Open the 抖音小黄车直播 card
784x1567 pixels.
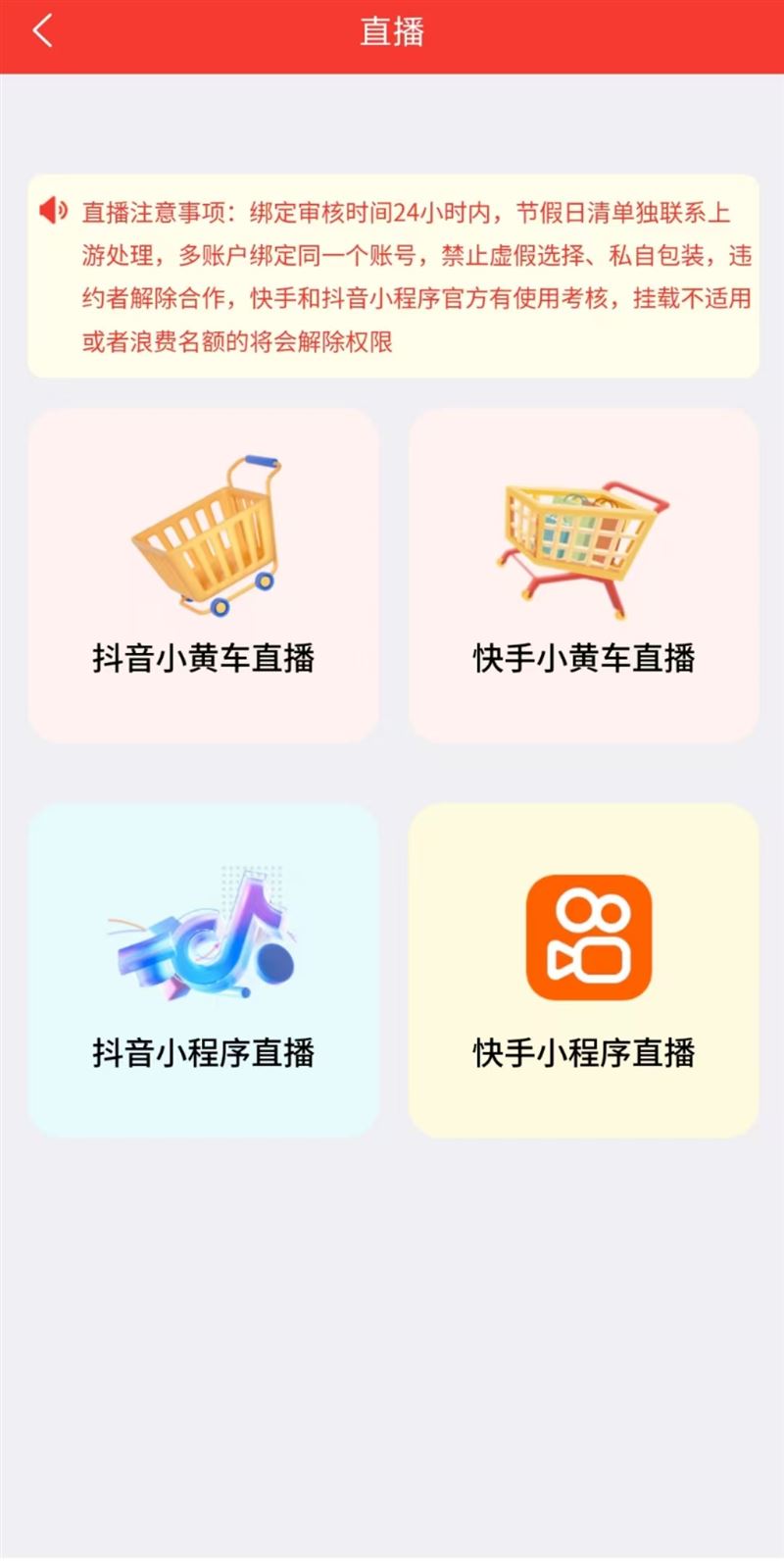[204, 576]
